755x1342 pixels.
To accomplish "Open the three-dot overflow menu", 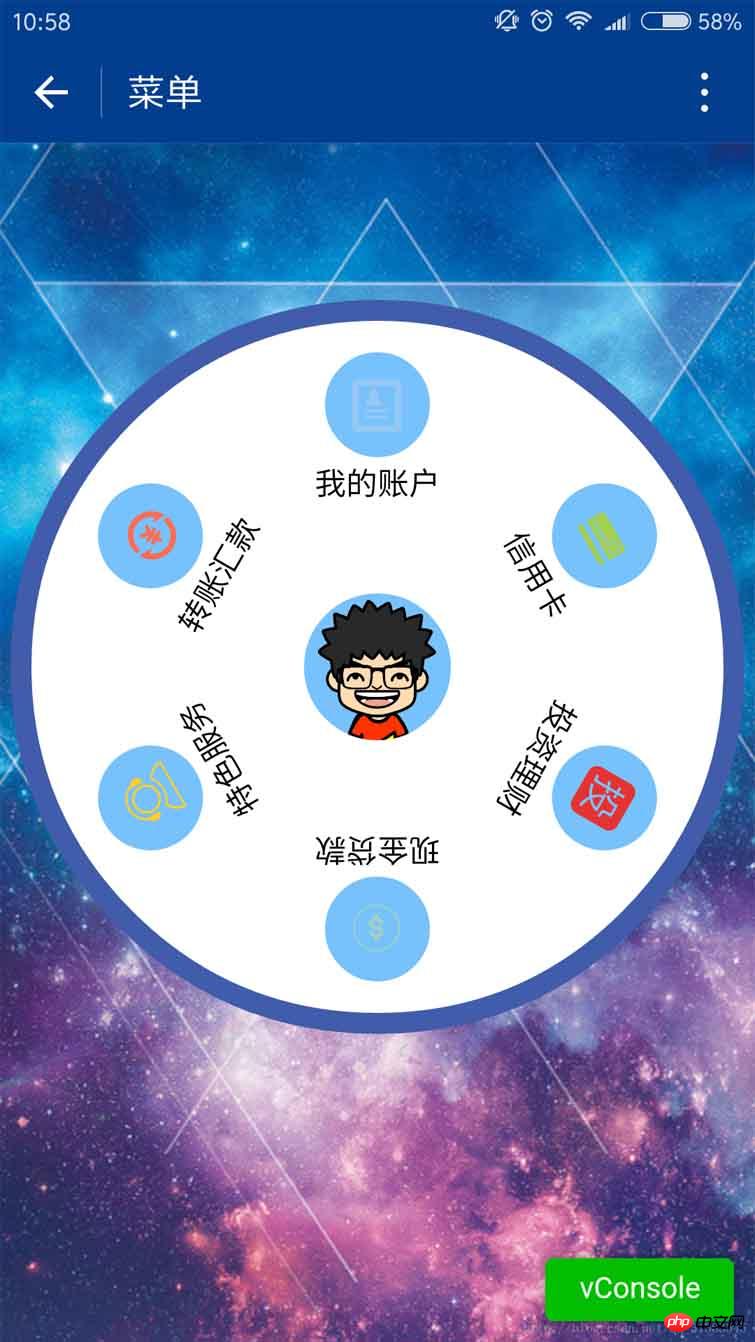I will coord(704,93).
